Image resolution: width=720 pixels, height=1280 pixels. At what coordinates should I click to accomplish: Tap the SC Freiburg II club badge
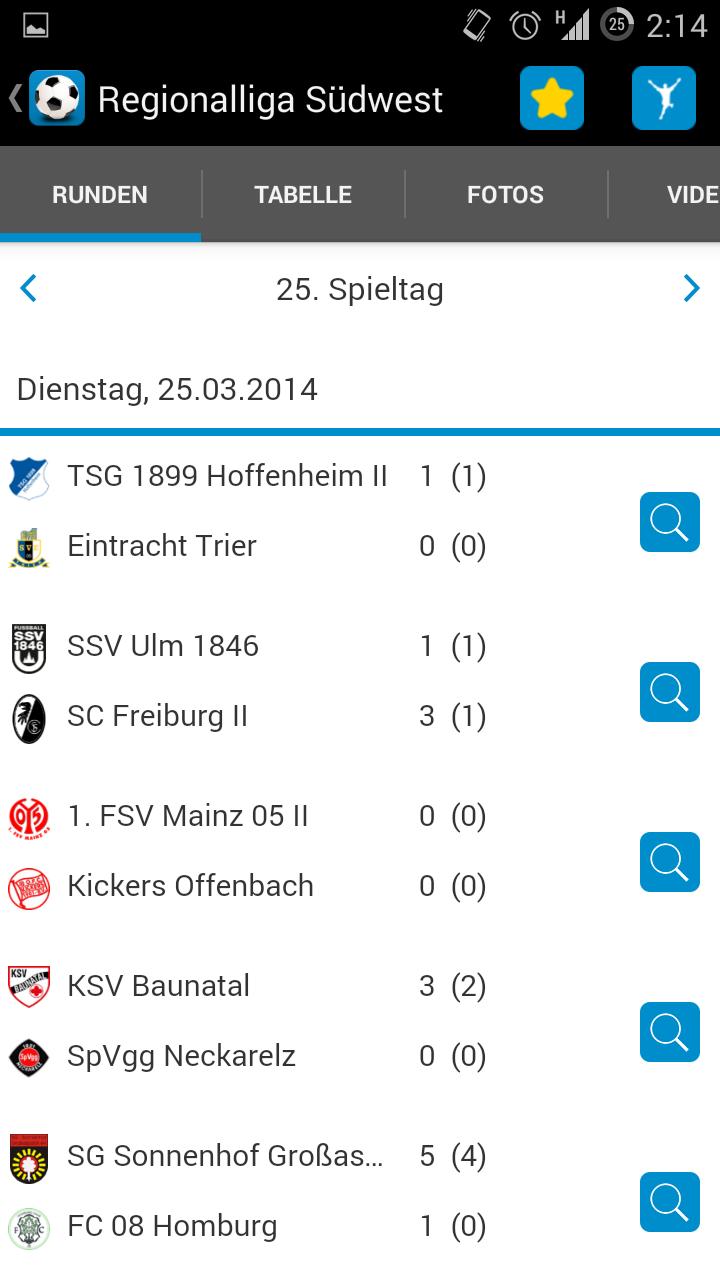click(x=28, y=716)
